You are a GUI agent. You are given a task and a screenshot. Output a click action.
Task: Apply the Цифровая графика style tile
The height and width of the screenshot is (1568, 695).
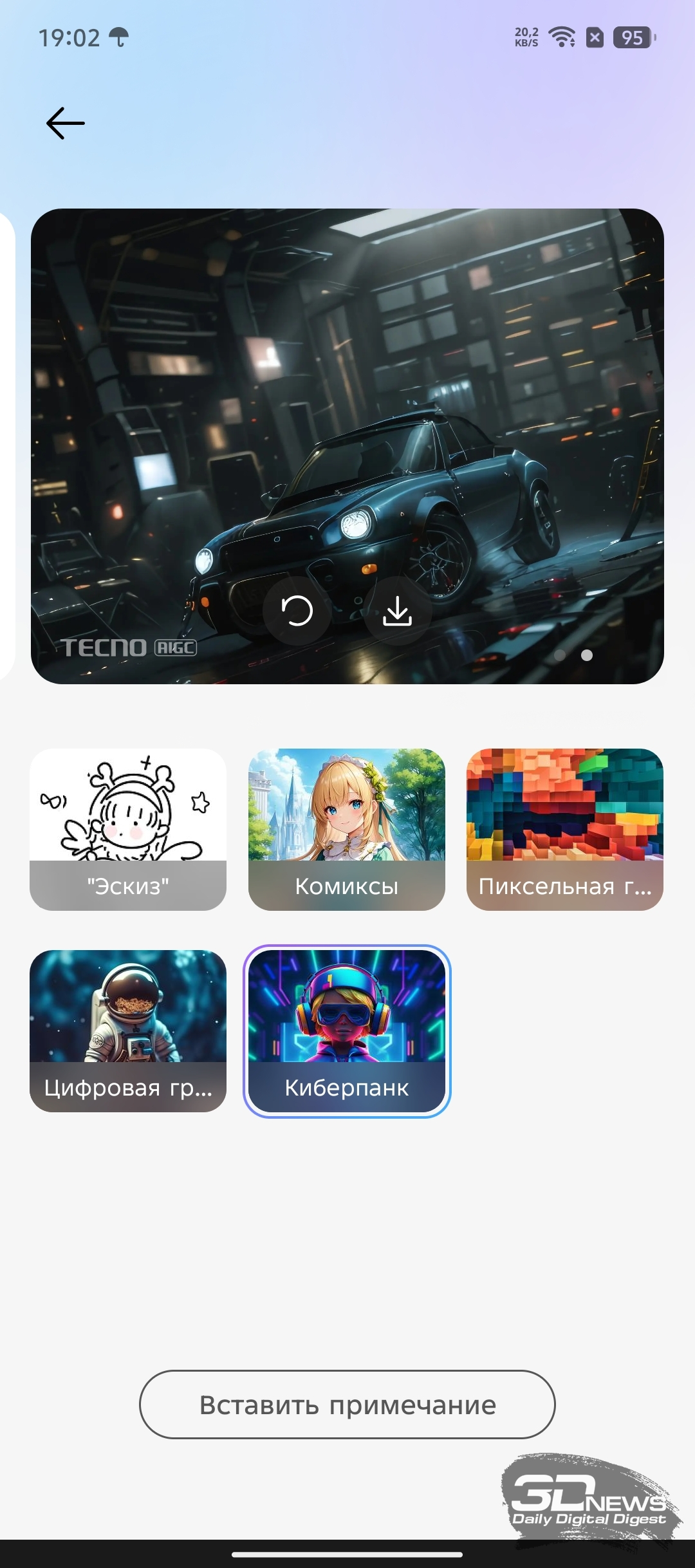[128, 1031]
